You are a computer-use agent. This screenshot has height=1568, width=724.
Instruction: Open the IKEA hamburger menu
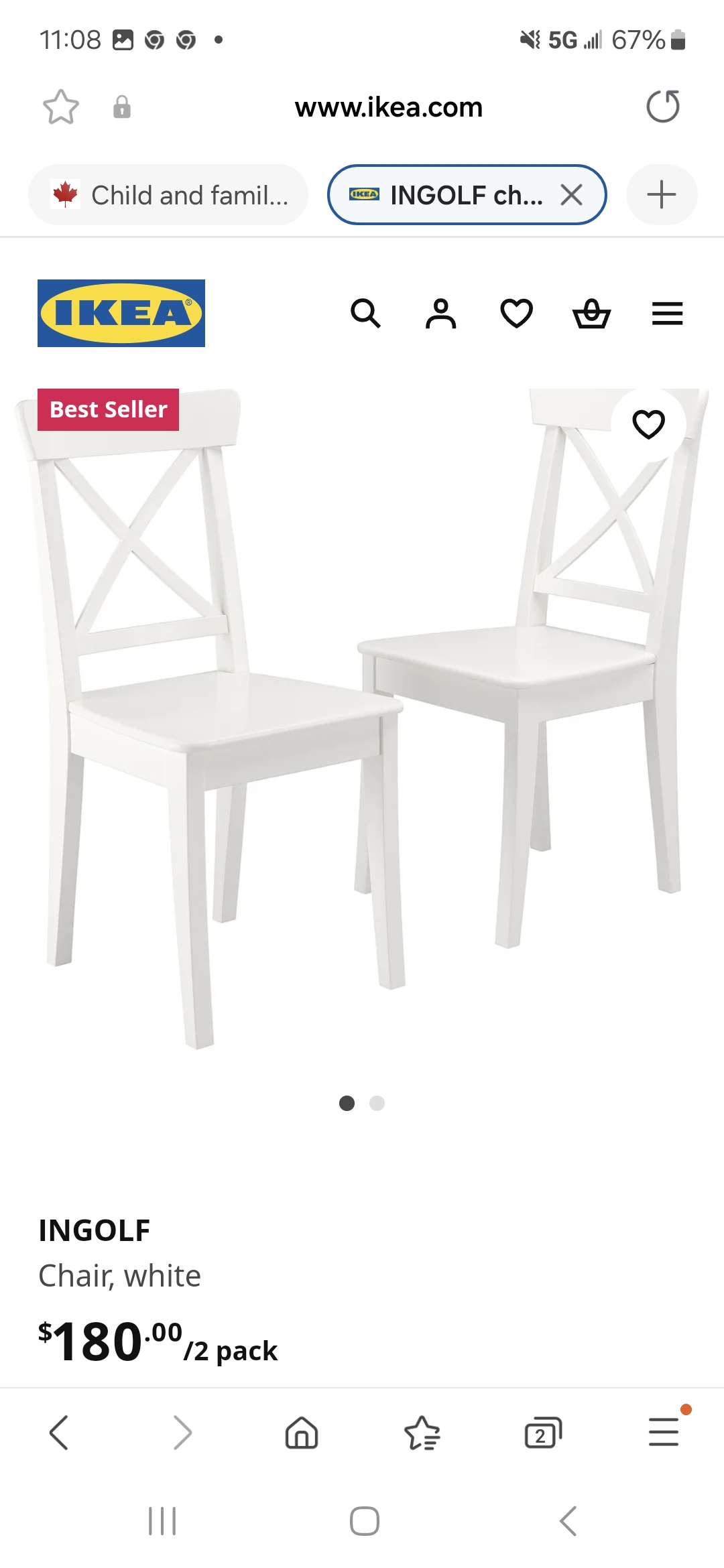667,313
